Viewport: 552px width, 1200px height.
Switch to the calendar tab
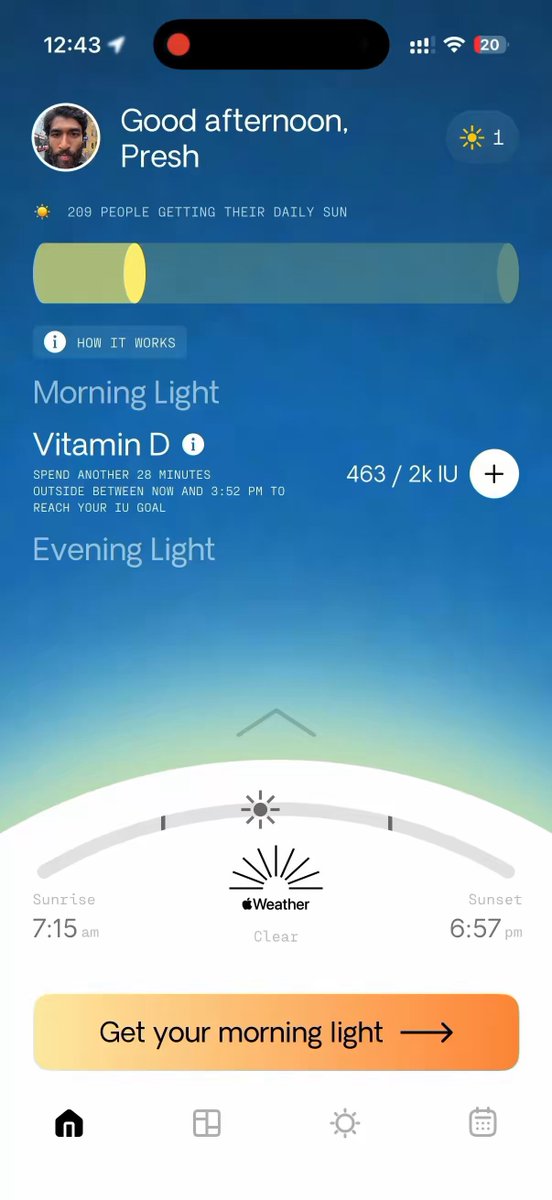pyautogui.click(x=483, y=1122)
